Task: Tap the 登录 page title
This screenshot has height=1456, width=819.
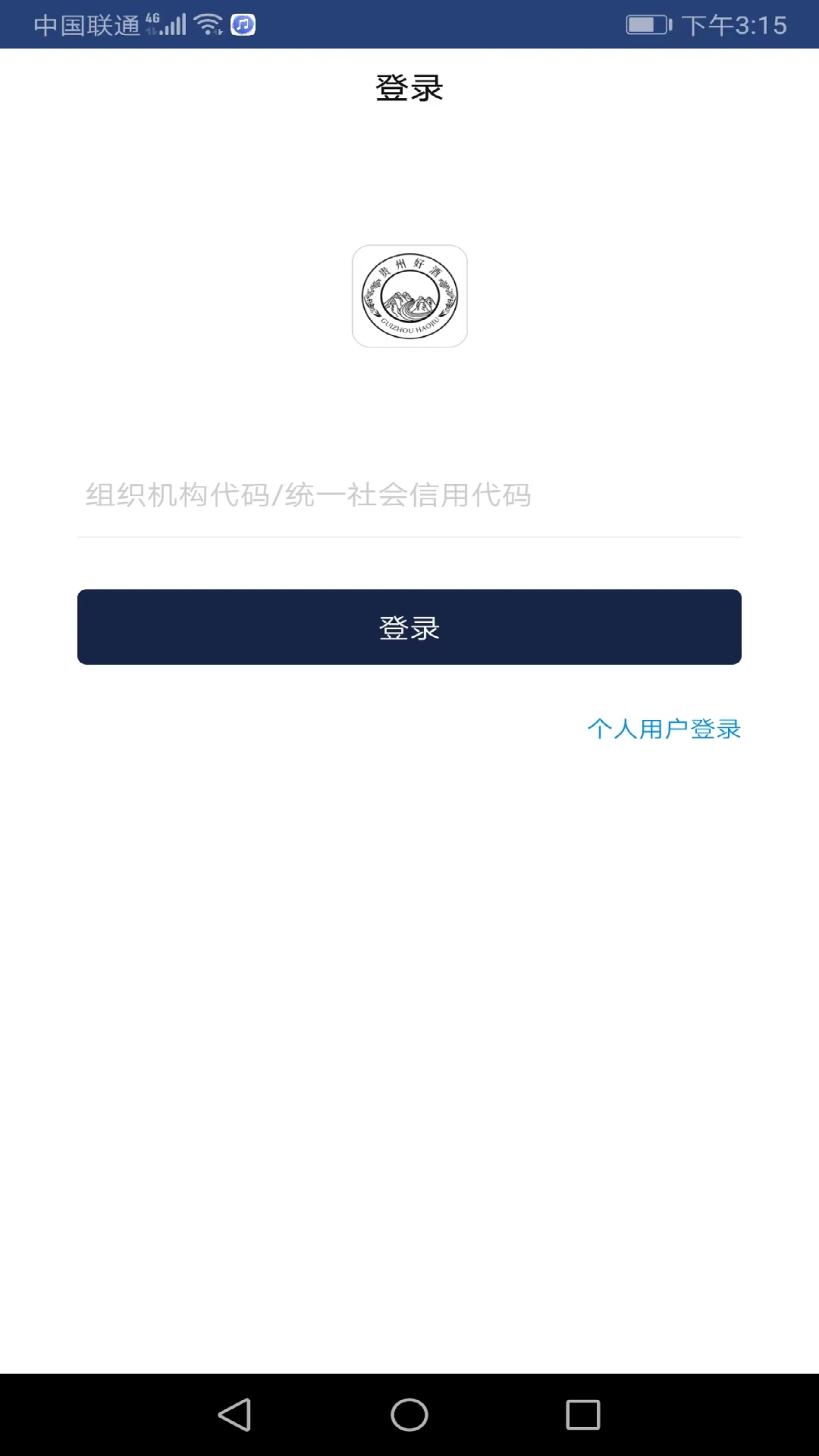Action: pos(409,86)
